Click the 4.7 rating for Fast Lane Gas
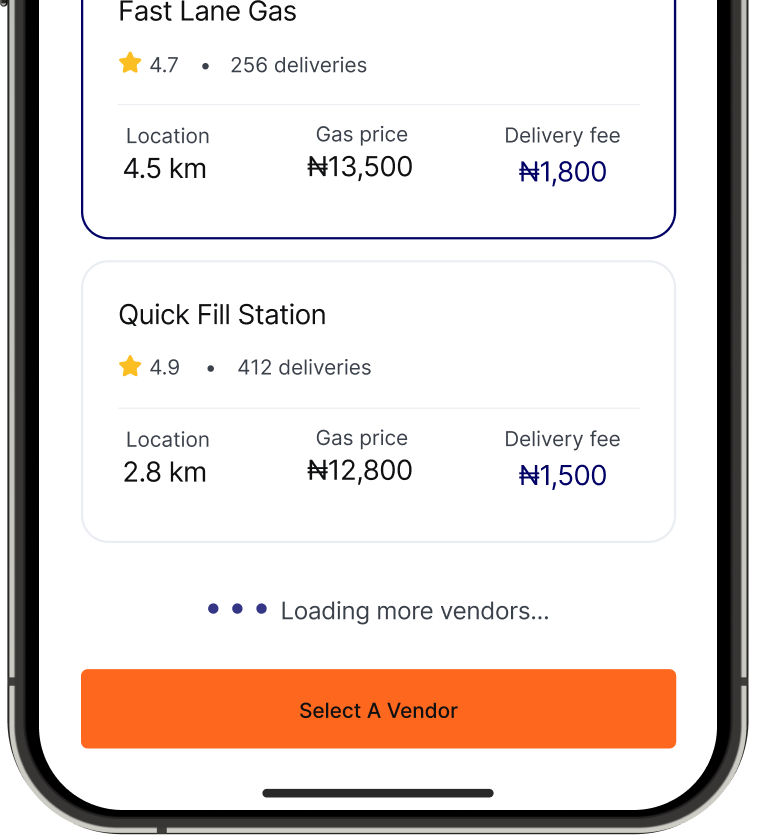The image size is (758, 838). [x=164, y=64]
